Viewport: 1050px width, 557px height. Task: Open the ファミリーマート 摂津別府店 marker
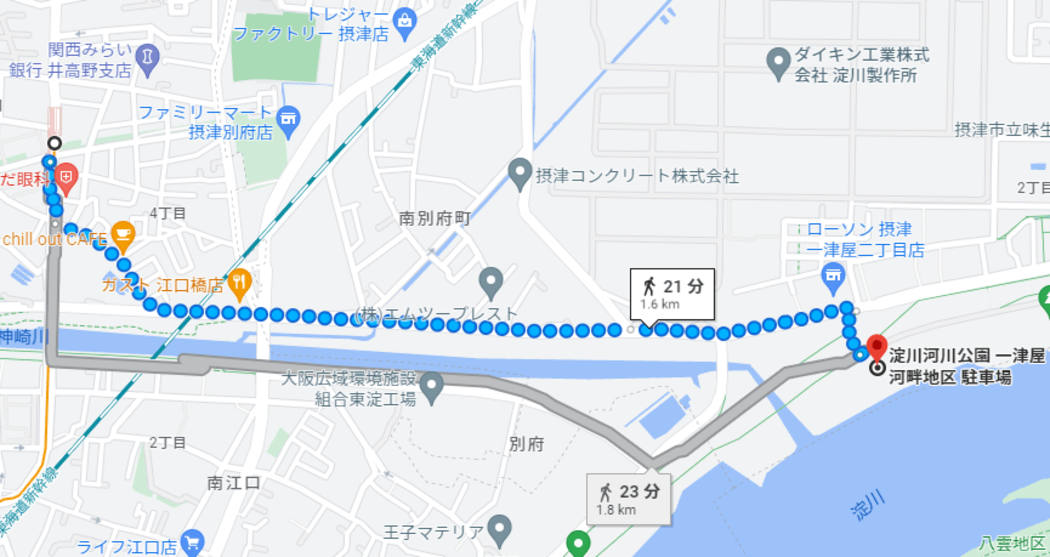click(x=289, y=120)
